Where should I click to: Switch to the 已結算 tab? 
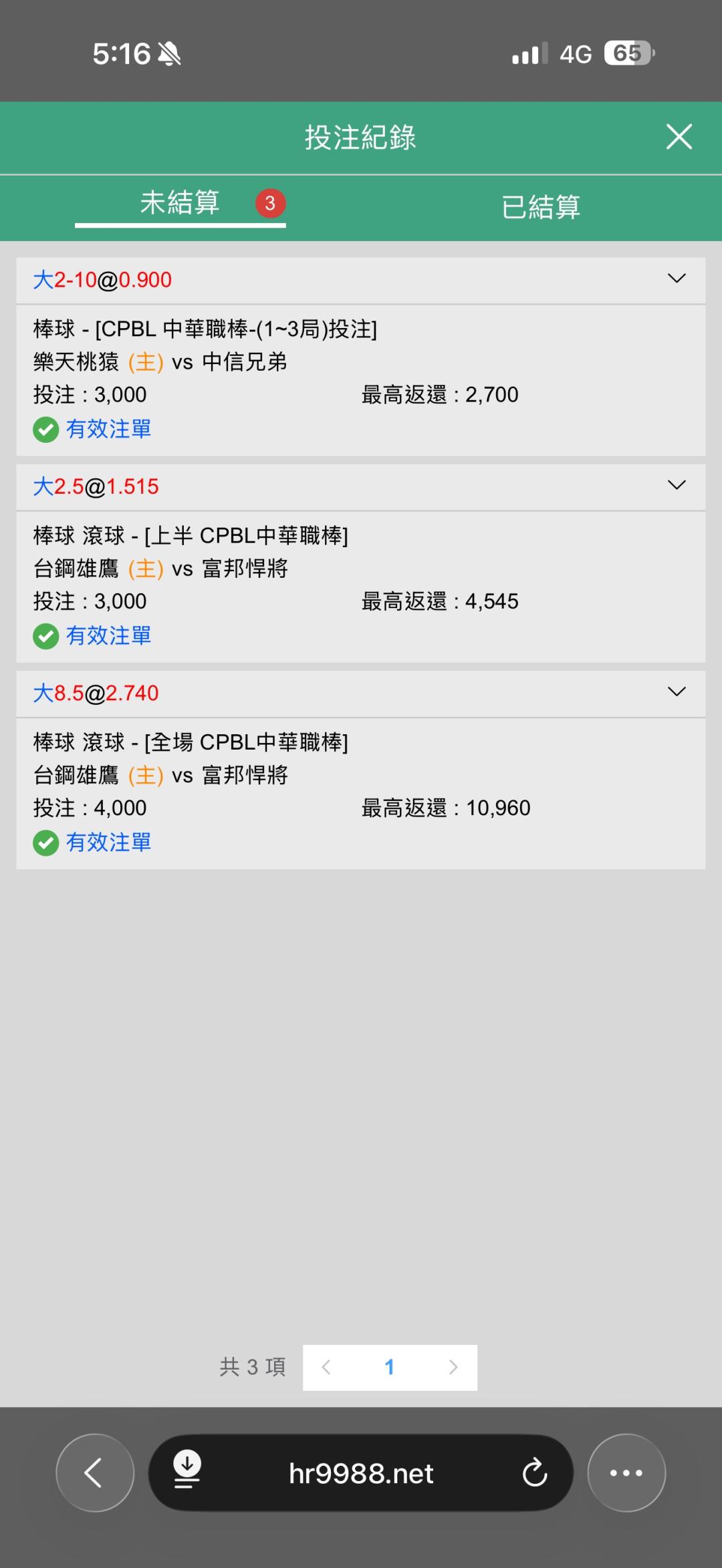(540, 206)
